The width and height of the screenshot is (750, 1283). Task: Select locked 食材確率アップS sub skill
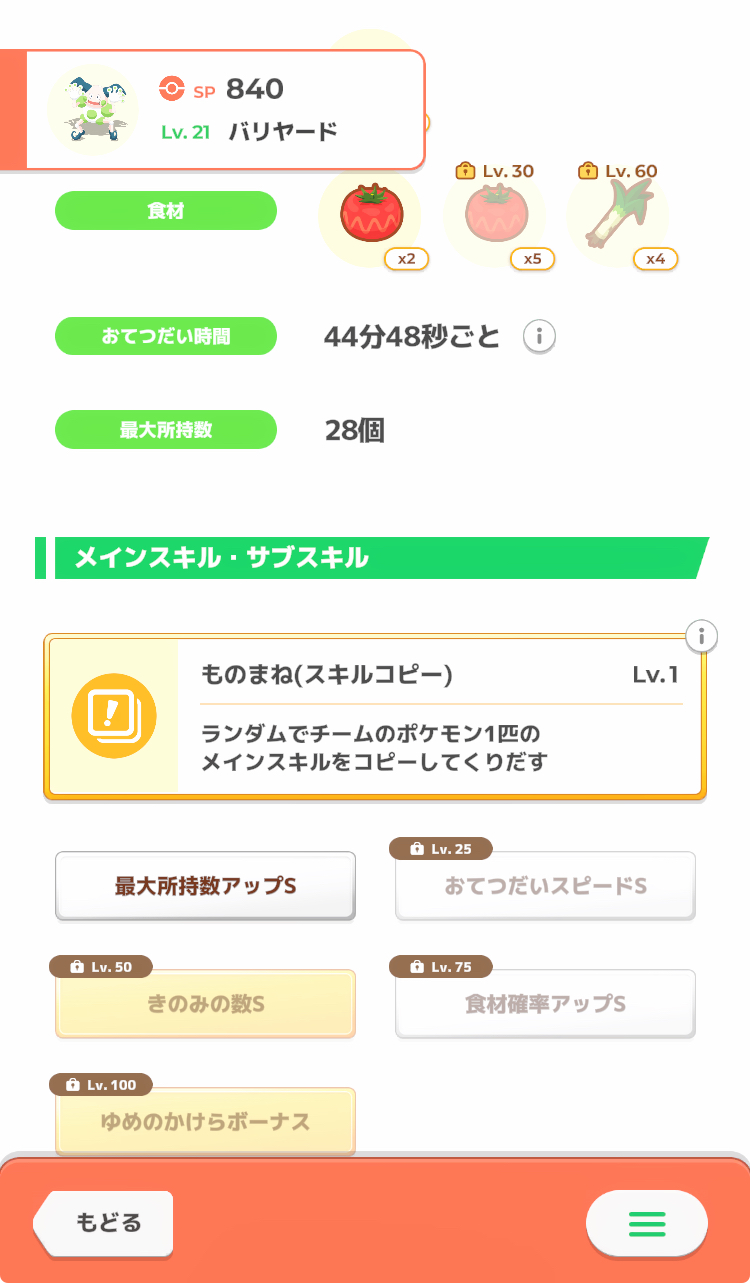point(545,1004)
